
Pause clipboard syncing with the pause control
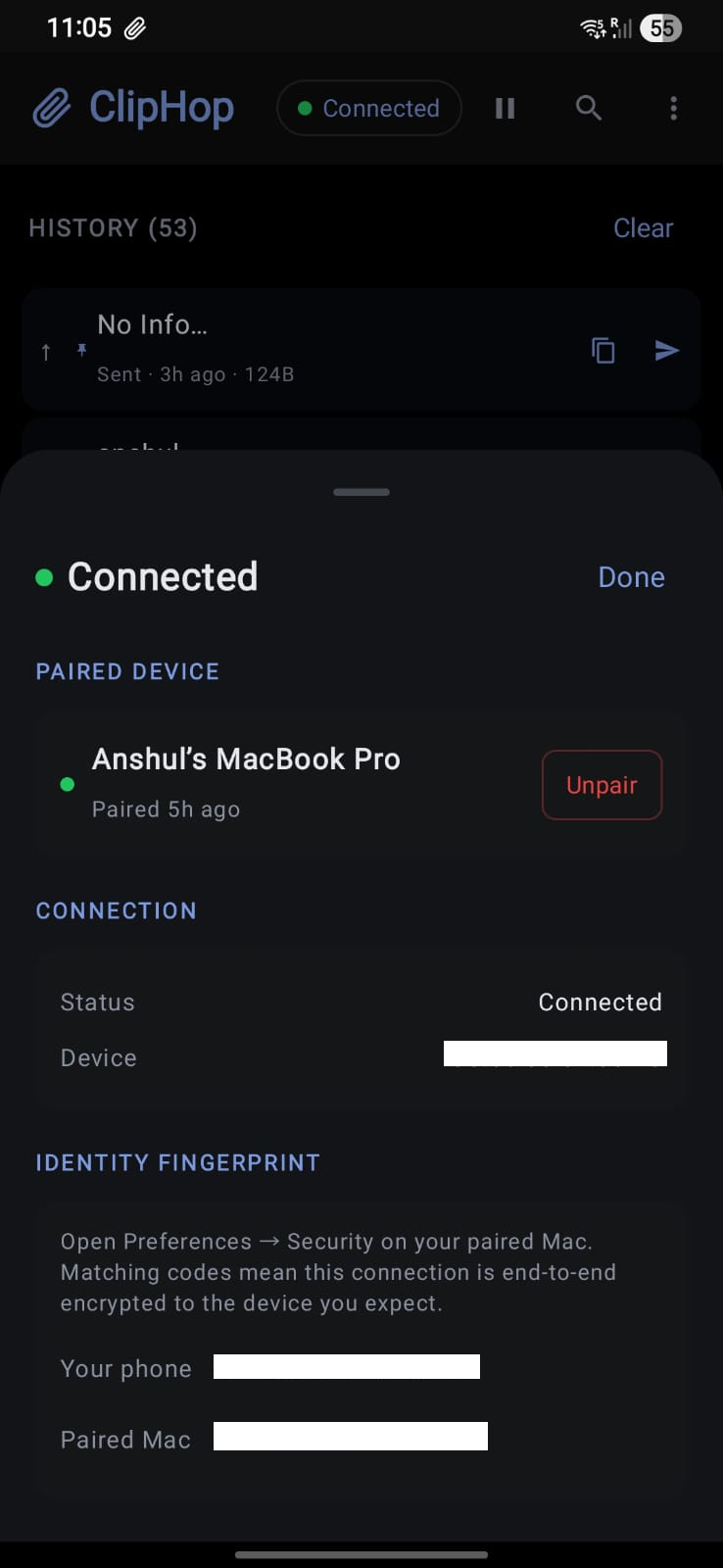pos(505,108)
